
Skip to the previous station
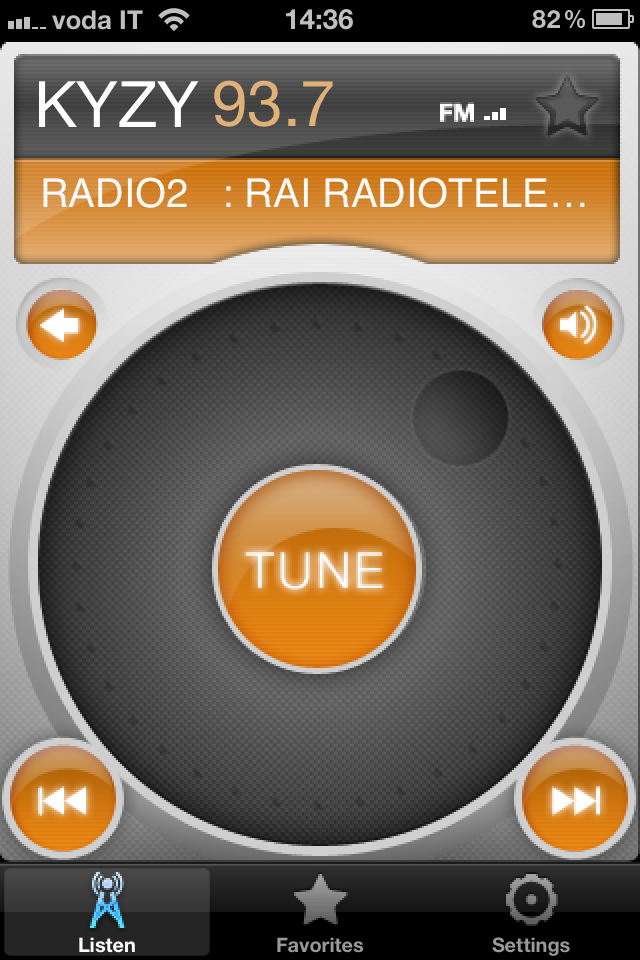coord(63,800)
